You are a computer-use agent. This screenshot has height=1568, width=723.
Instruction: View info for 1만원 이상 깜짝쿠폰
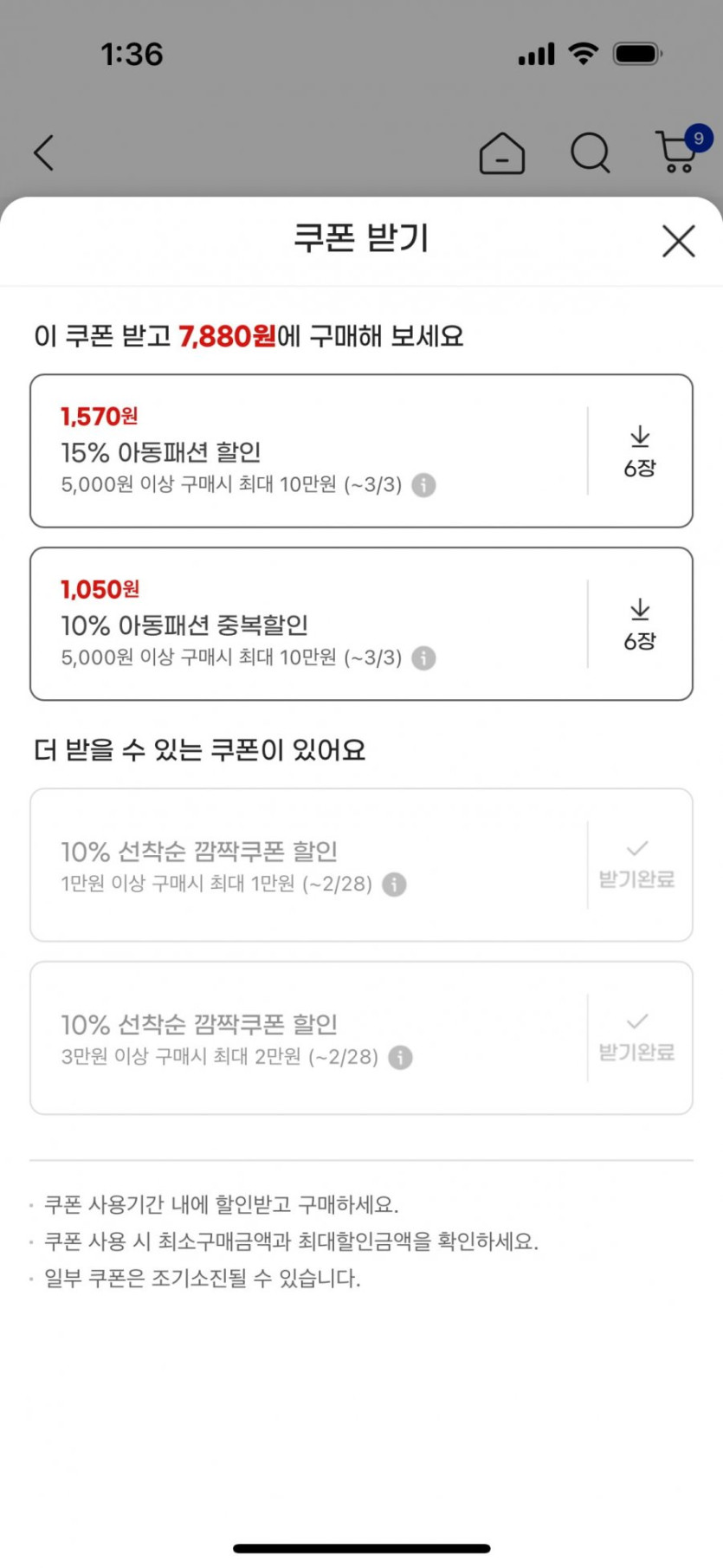tap(394, 884)
